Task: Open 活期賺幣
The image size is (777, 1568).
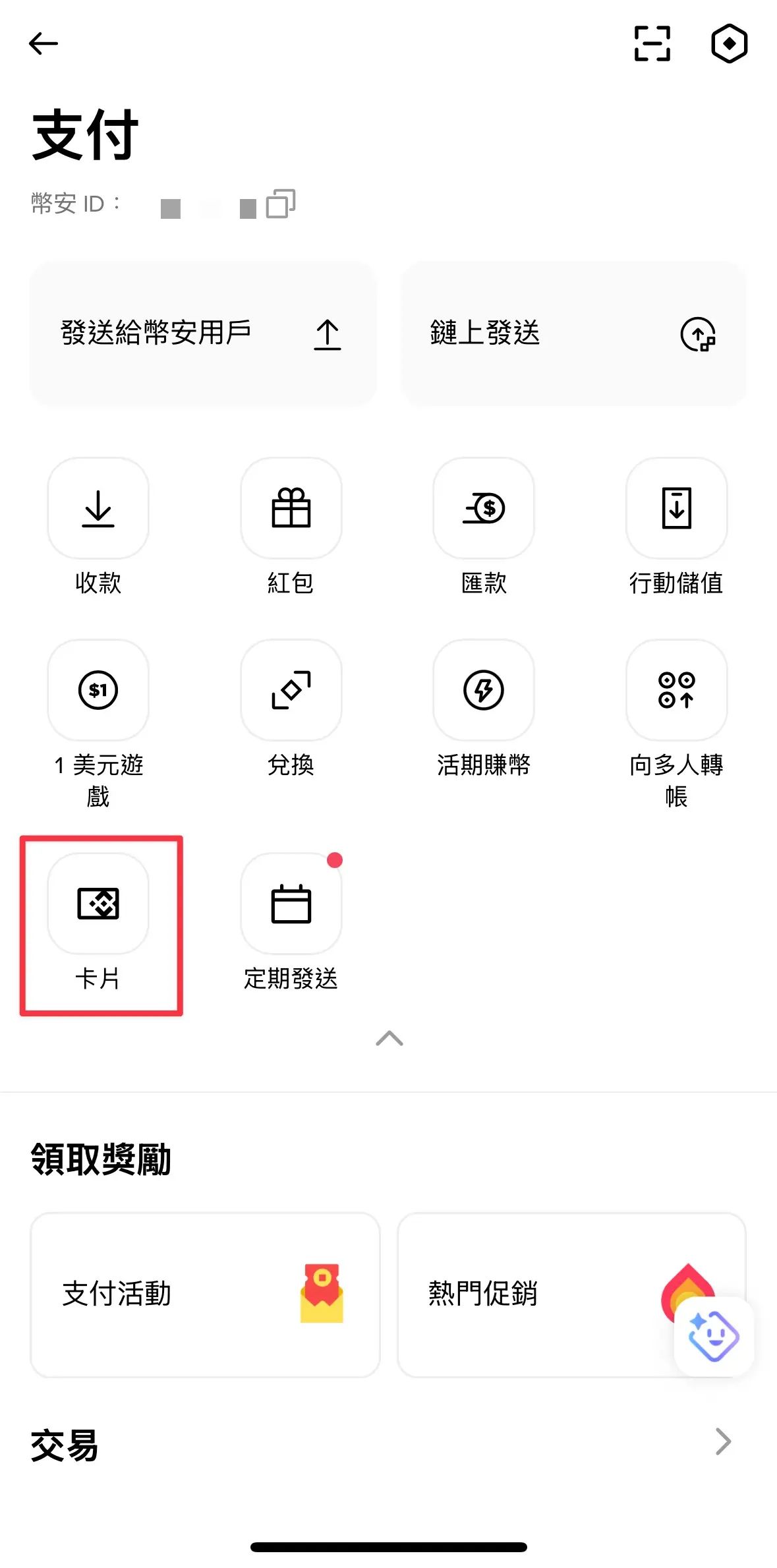Action: [483, 691]
